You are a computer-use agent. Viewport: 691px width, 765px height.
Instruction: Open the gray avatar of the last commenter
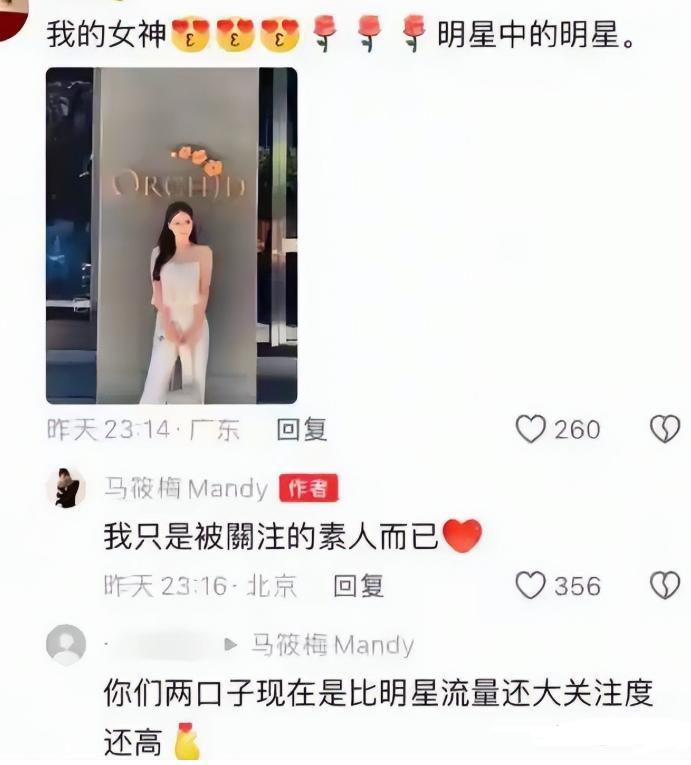pyautogui.click(x=67, y=645)
